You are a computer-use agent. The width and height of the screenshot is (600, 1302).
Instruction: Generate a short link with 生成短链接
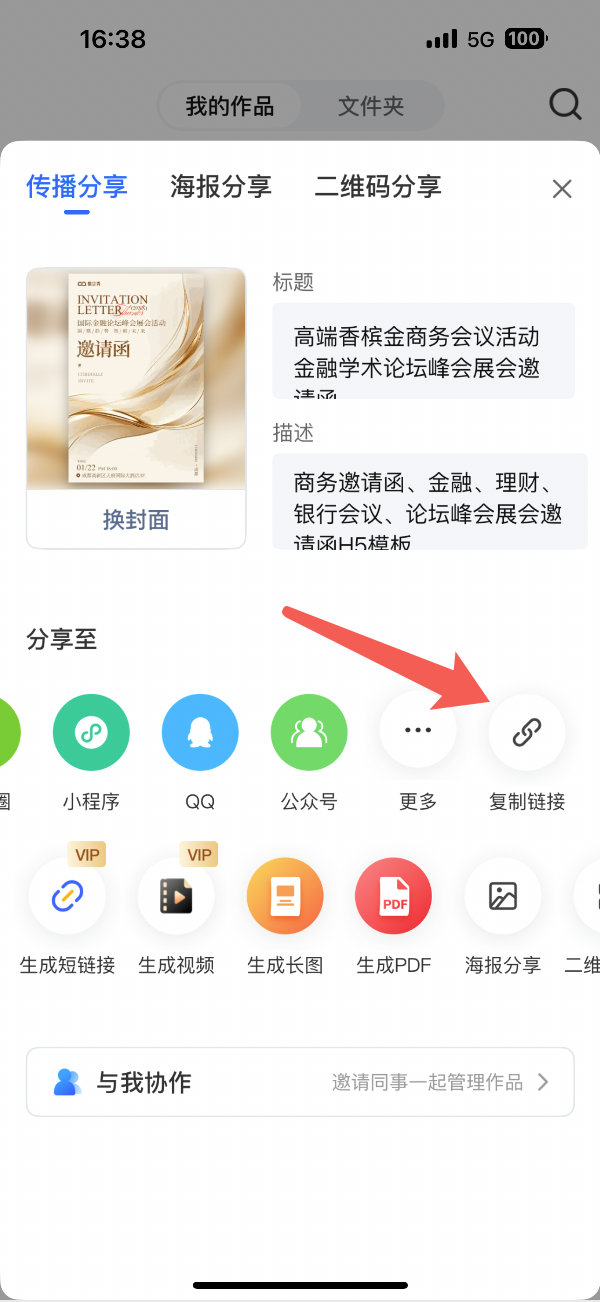point(67,896)
